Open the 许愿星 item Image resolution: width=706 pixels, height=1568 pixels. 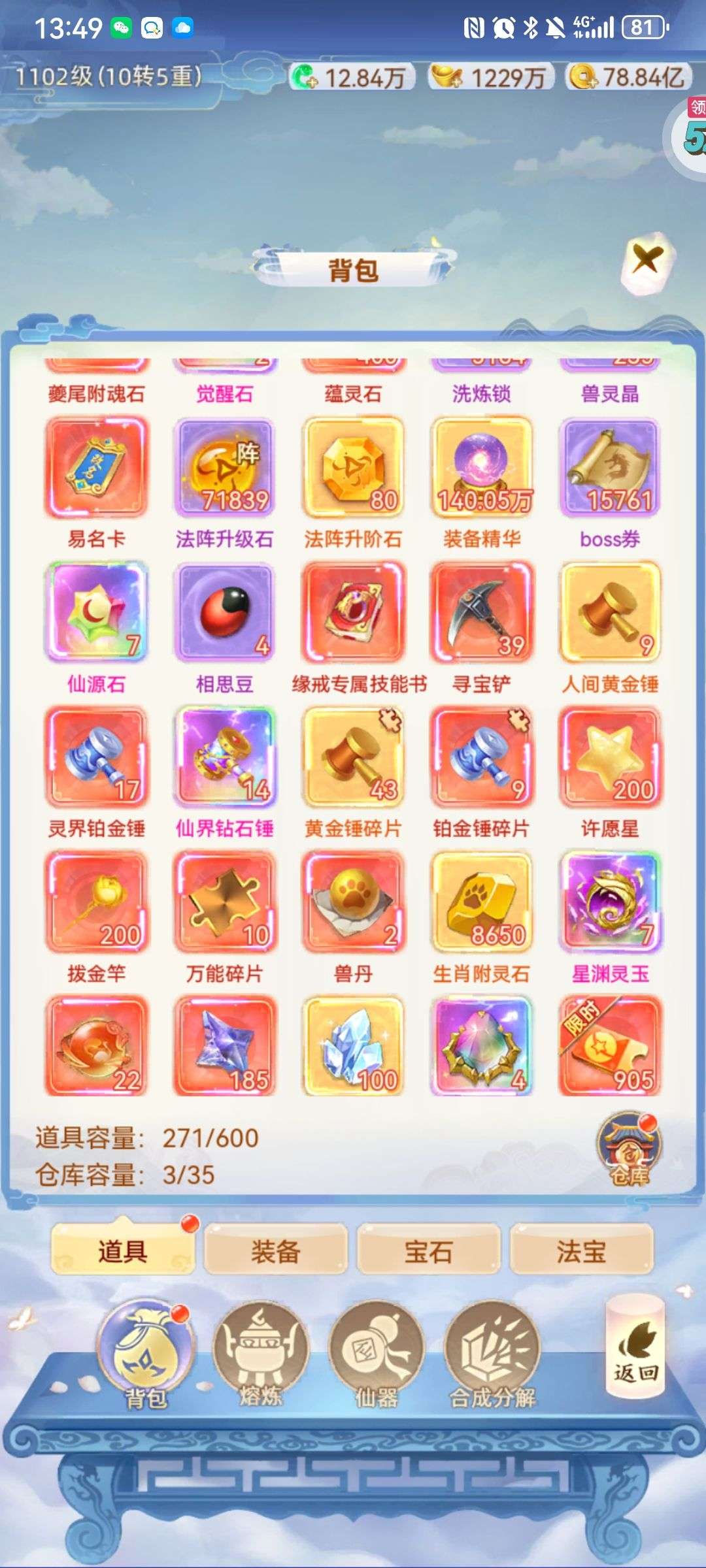click(610, 758)
